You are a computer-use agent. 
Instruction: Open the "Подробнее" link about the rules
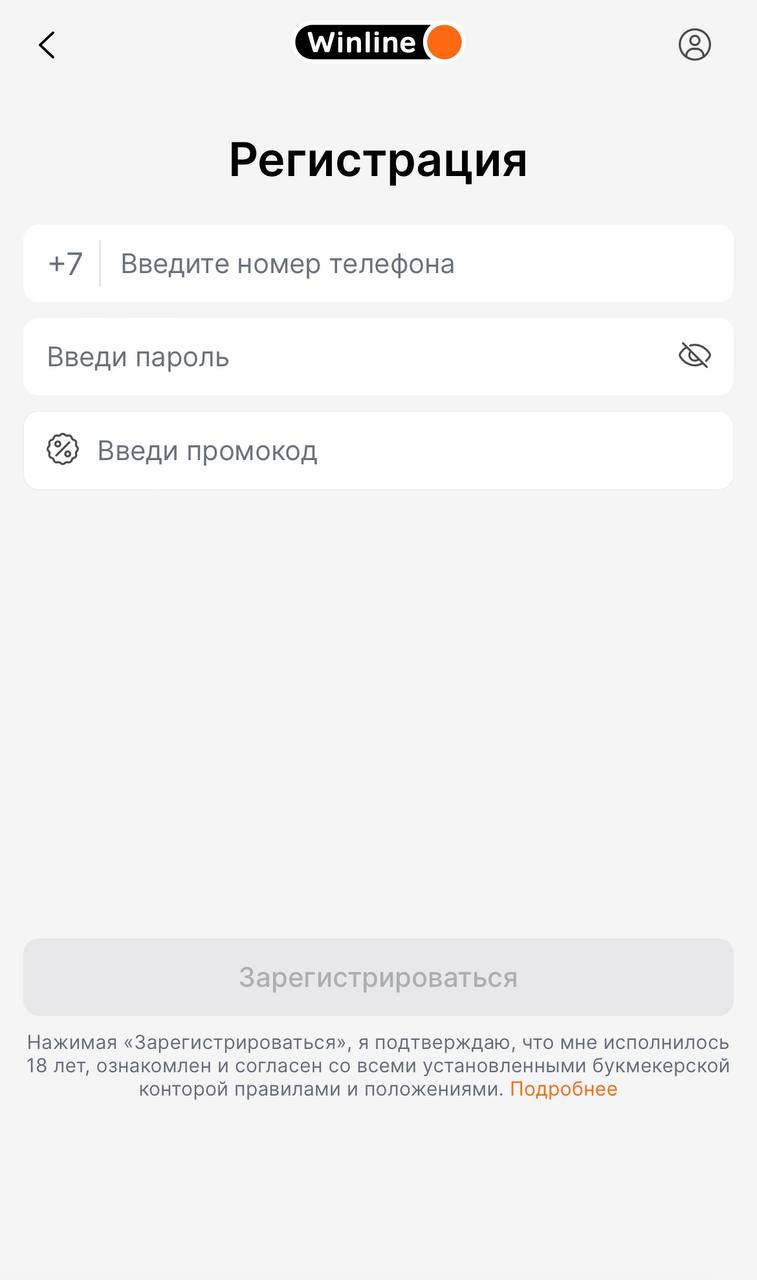(564, 1089)
